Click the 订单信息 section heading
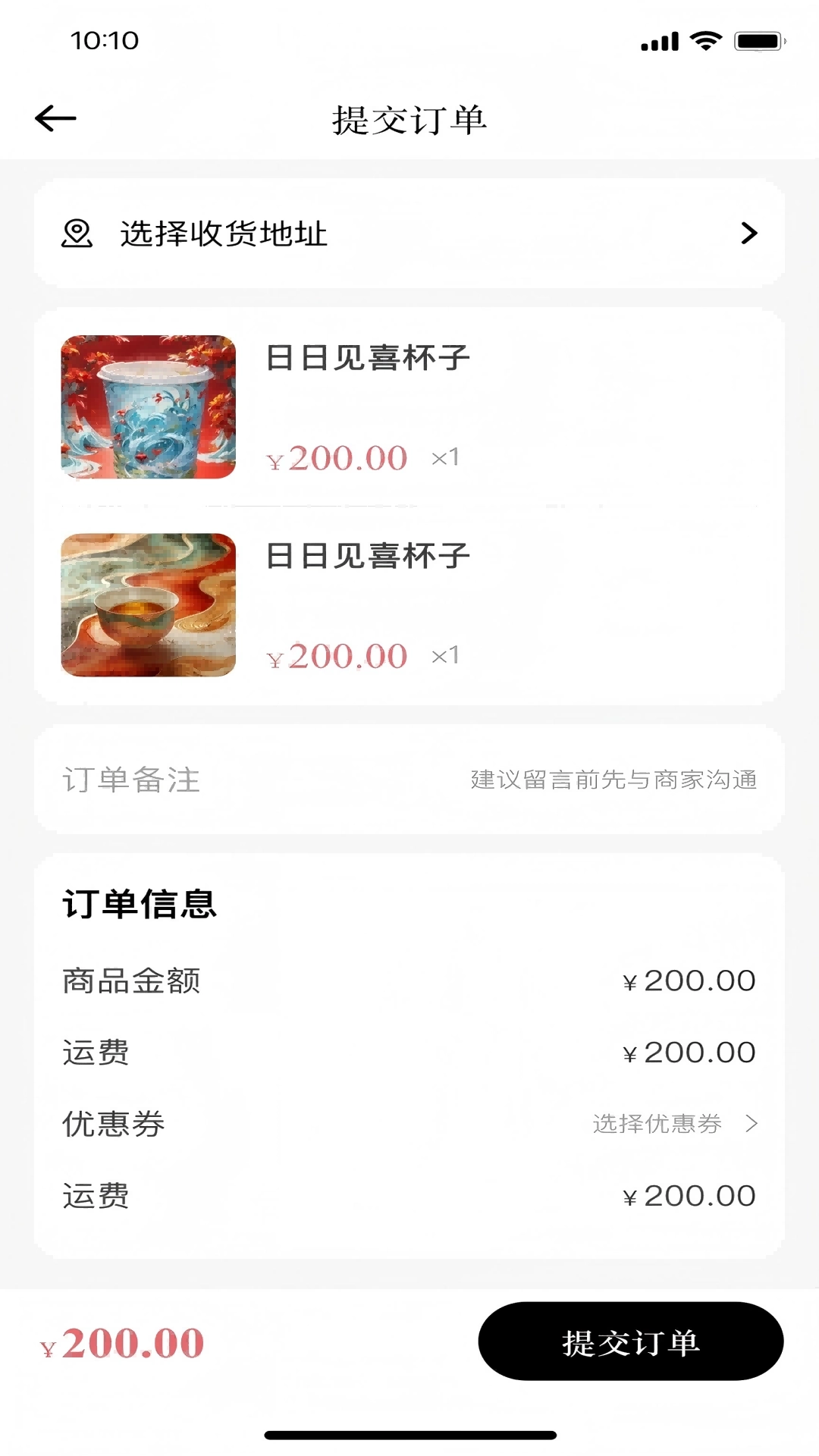This screenshot has height=1456, width=819. point(139,905)
